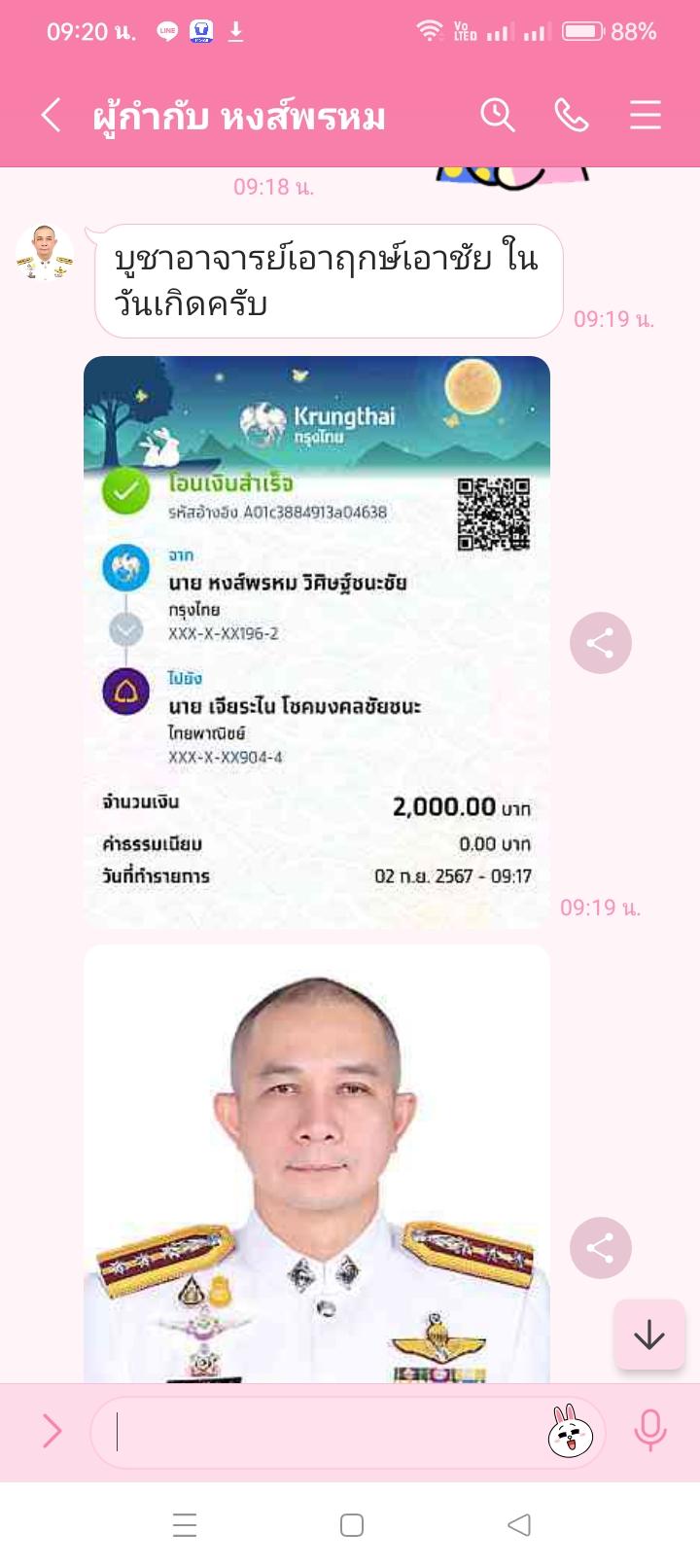700x1568 pixels.
Task: Expand the attachment options arrow
Action: pyautogui.click(x=52, y=1431)
